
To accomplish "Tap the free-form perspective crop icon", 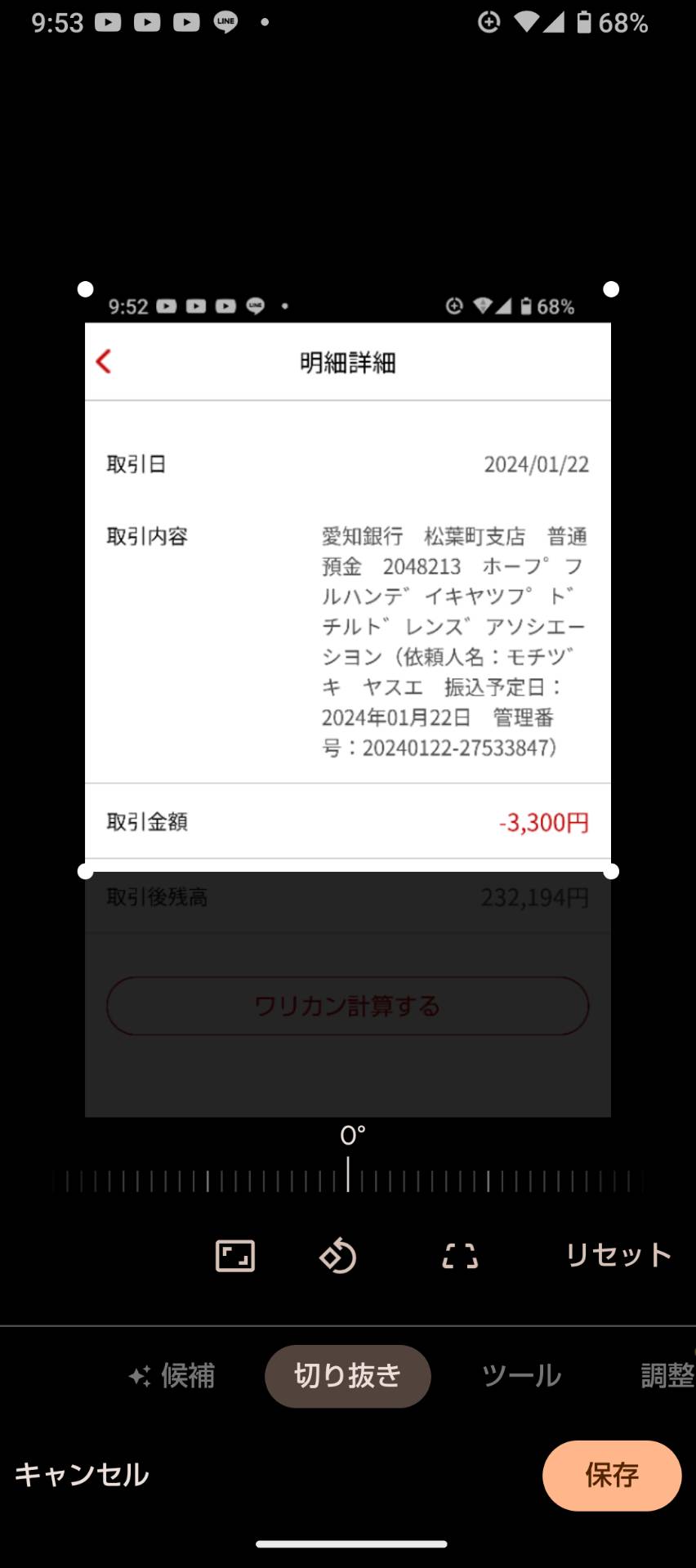I will click(x=460, y=1256).
